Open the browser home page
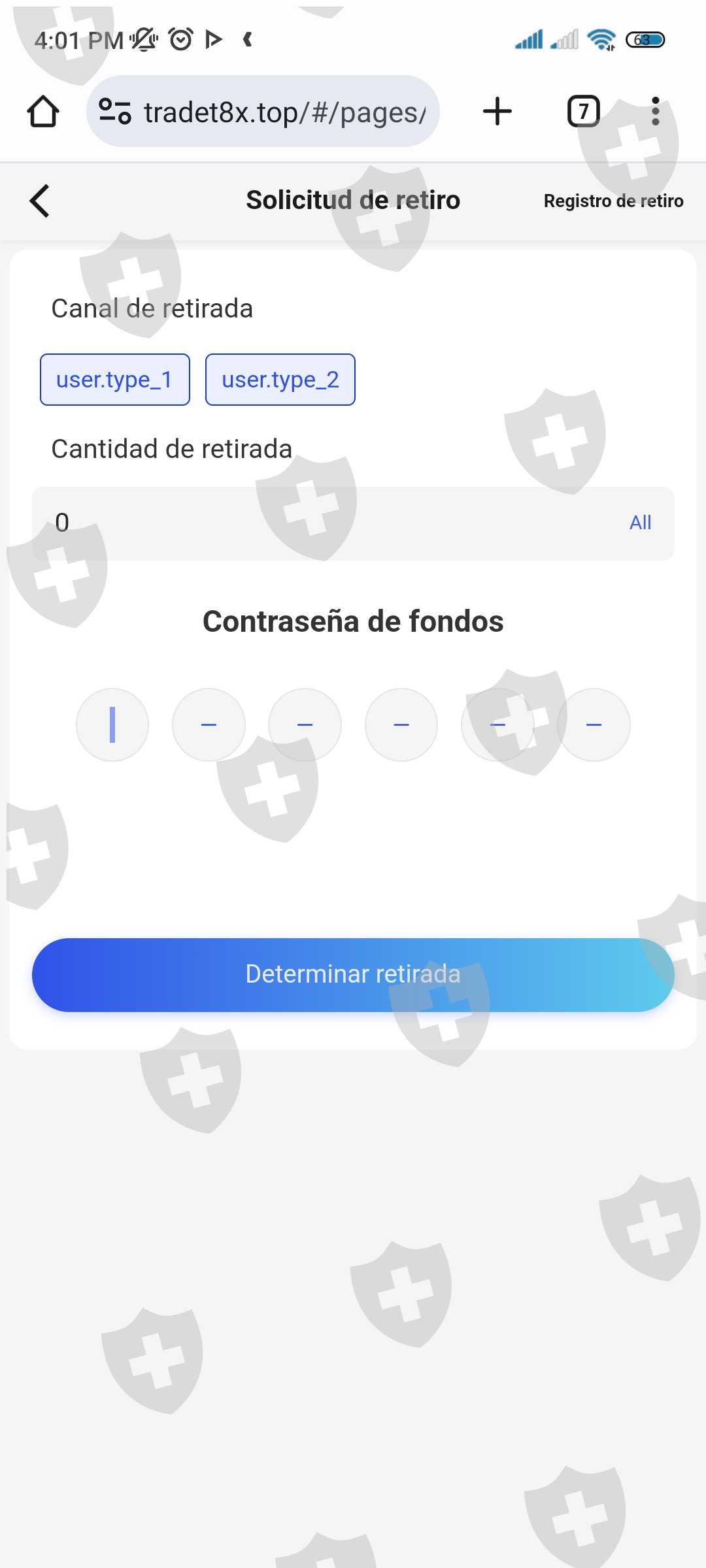This screenshot has height=1568, width=706. pyautogui.click(x=43, y=112)
